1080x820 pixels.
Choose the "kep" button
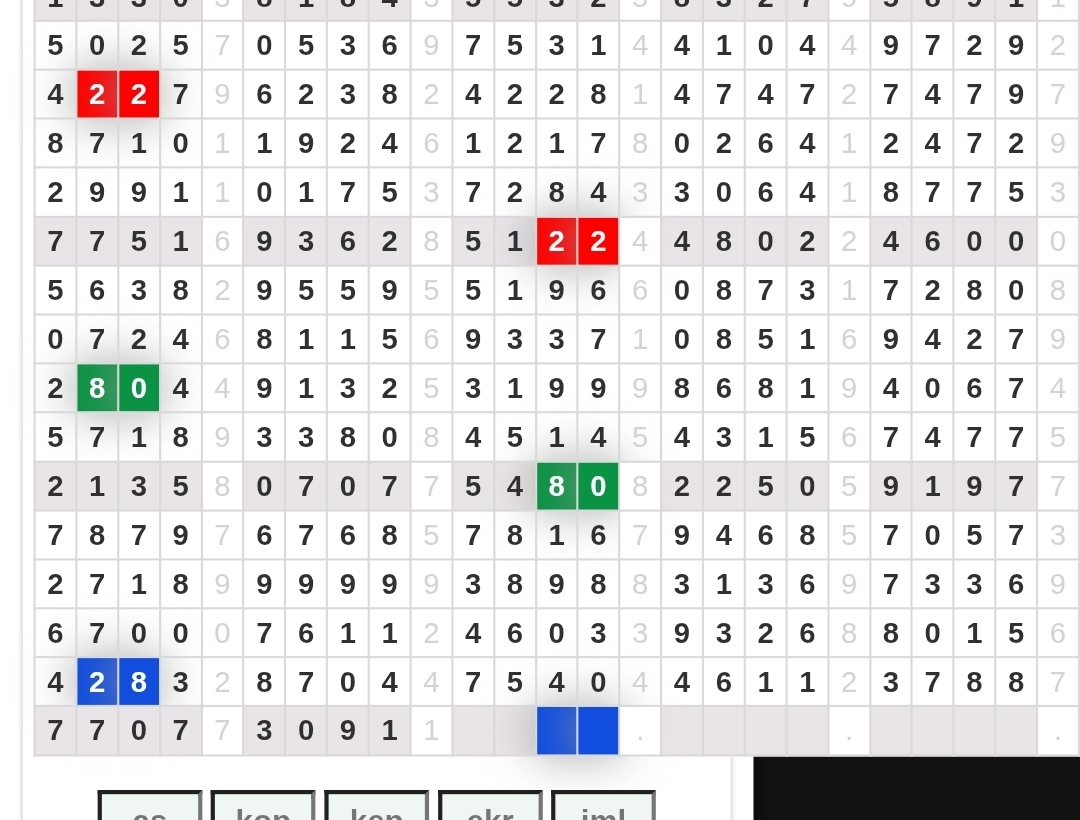tap(377, 808)
